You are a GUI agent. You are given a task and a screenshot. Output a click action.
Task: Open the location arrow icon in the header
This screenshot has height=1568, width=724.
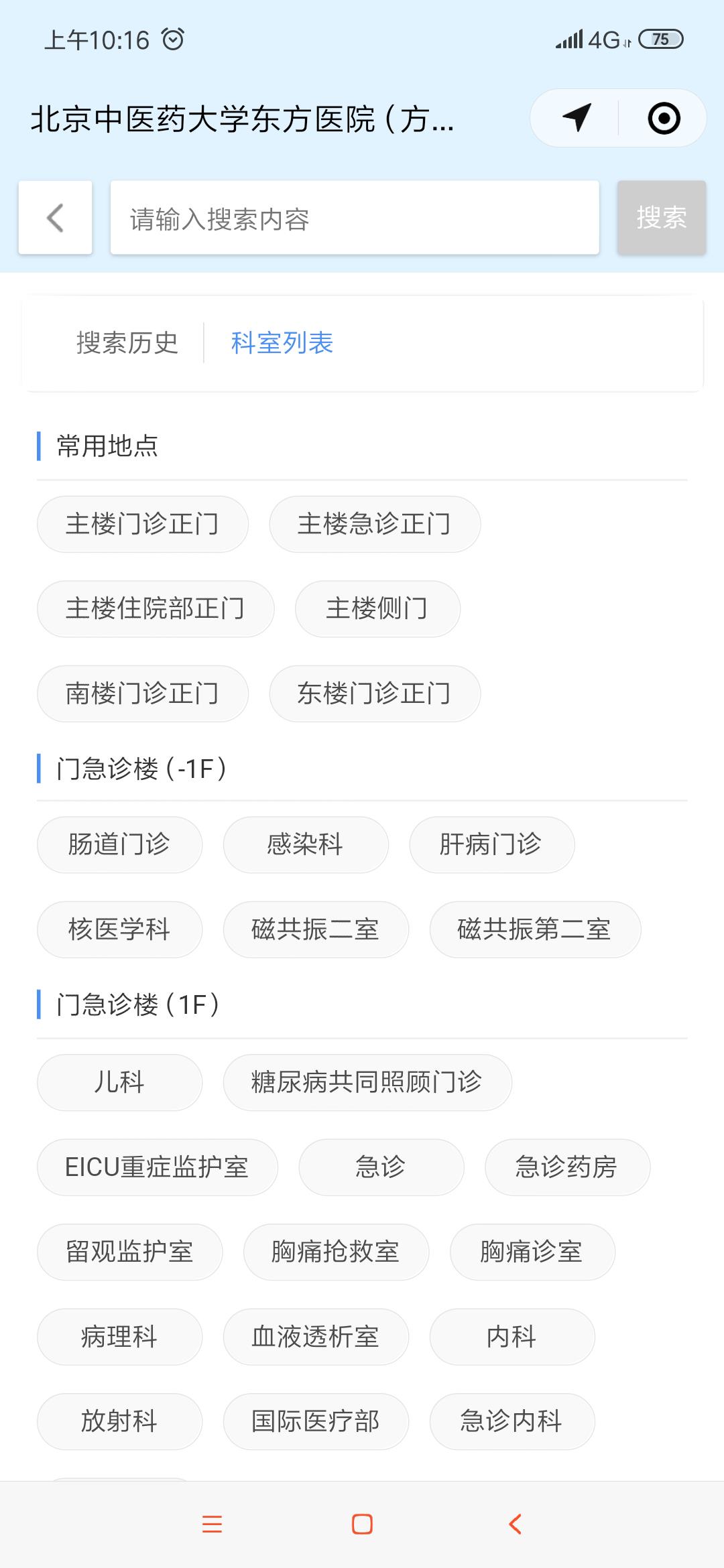(577, 118)
